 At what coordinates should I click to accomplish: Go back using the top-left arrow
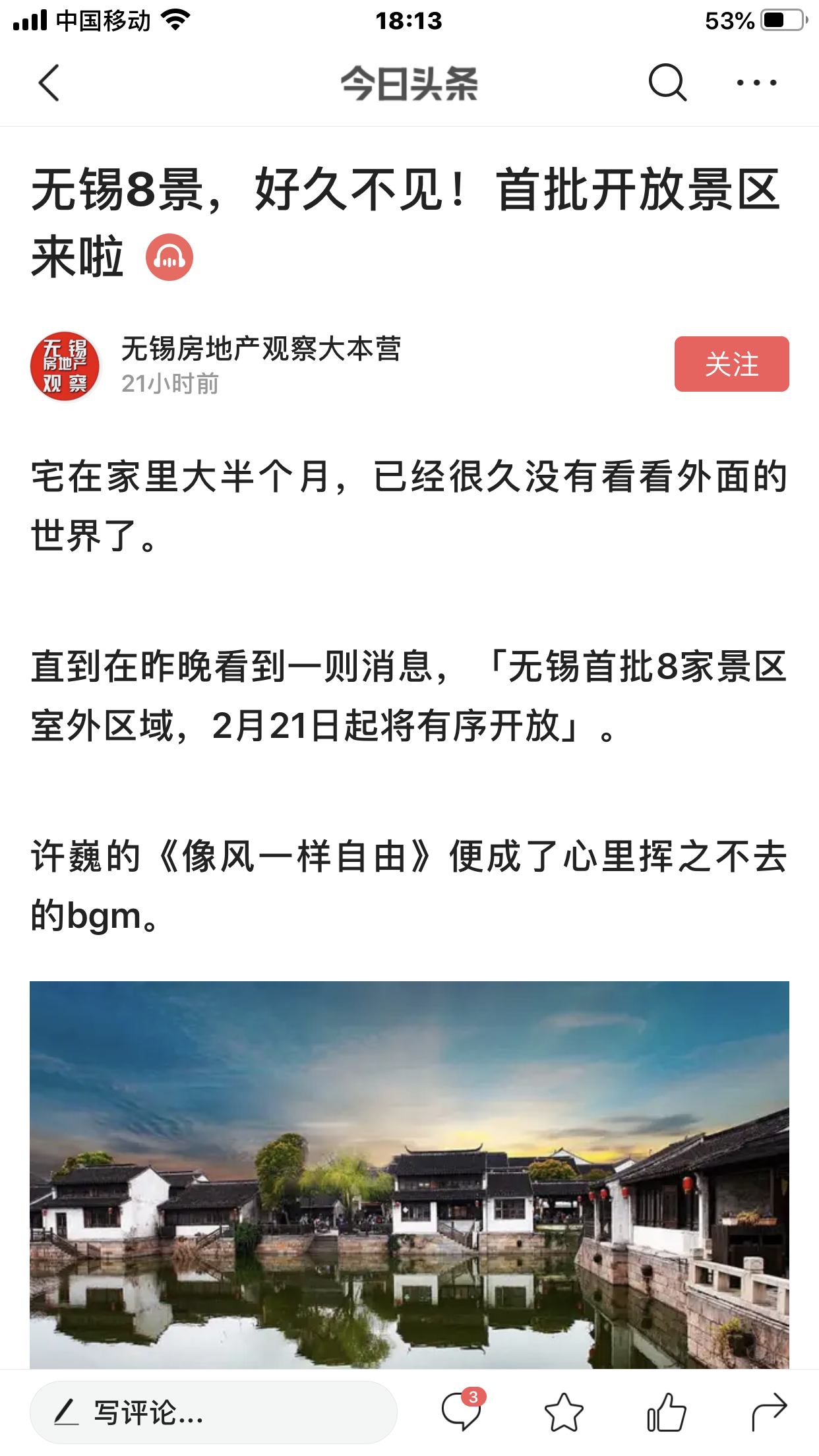point(49,83)
